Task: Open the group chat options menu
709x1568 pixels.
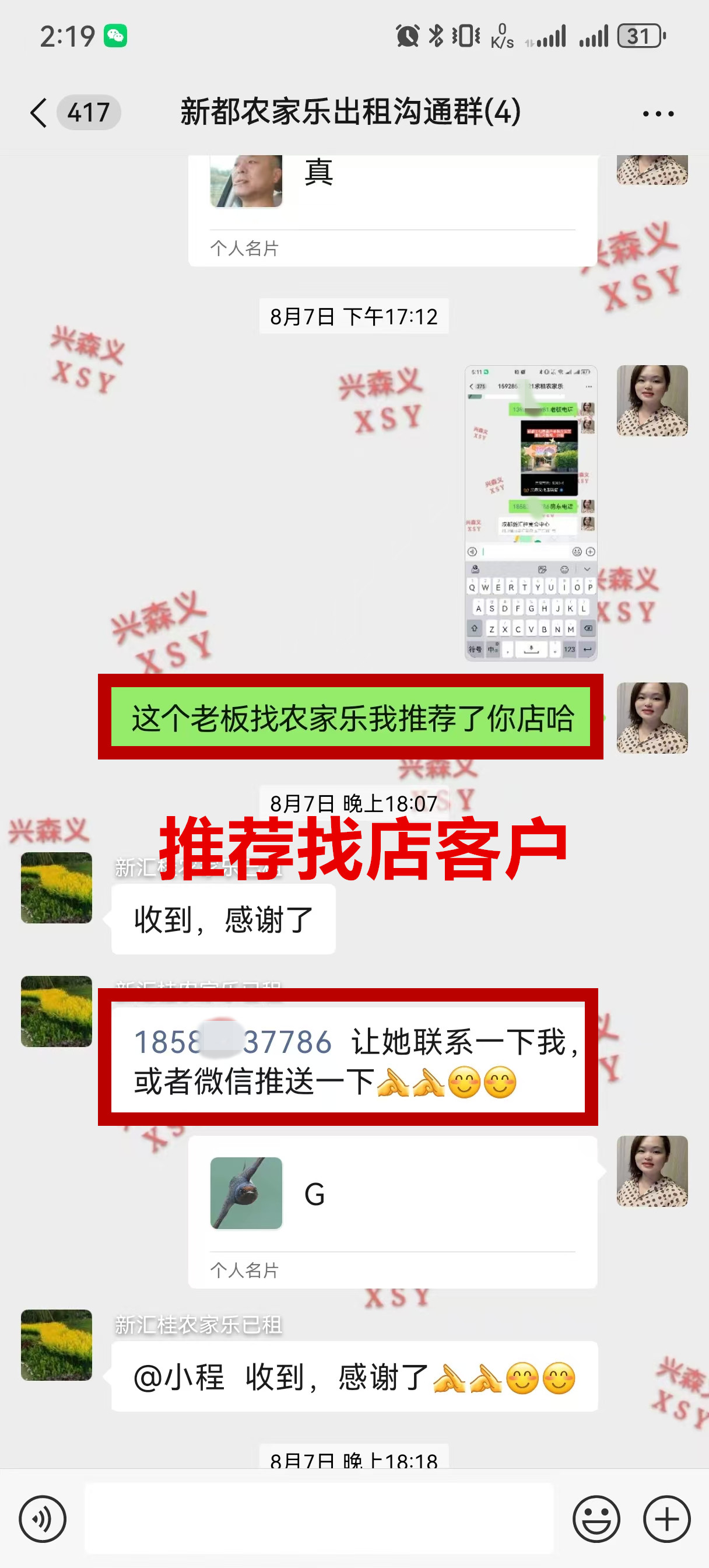Action: pos(658,114)
